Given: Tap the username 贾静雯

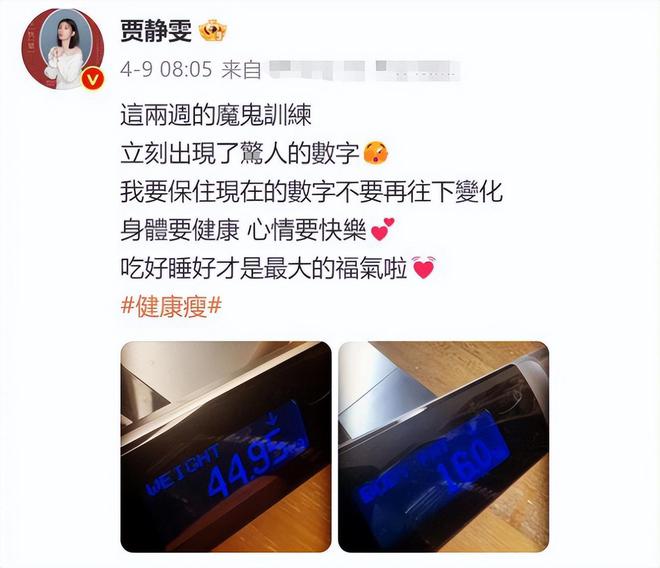Looking at the screenshot, I should click(156, 30).
